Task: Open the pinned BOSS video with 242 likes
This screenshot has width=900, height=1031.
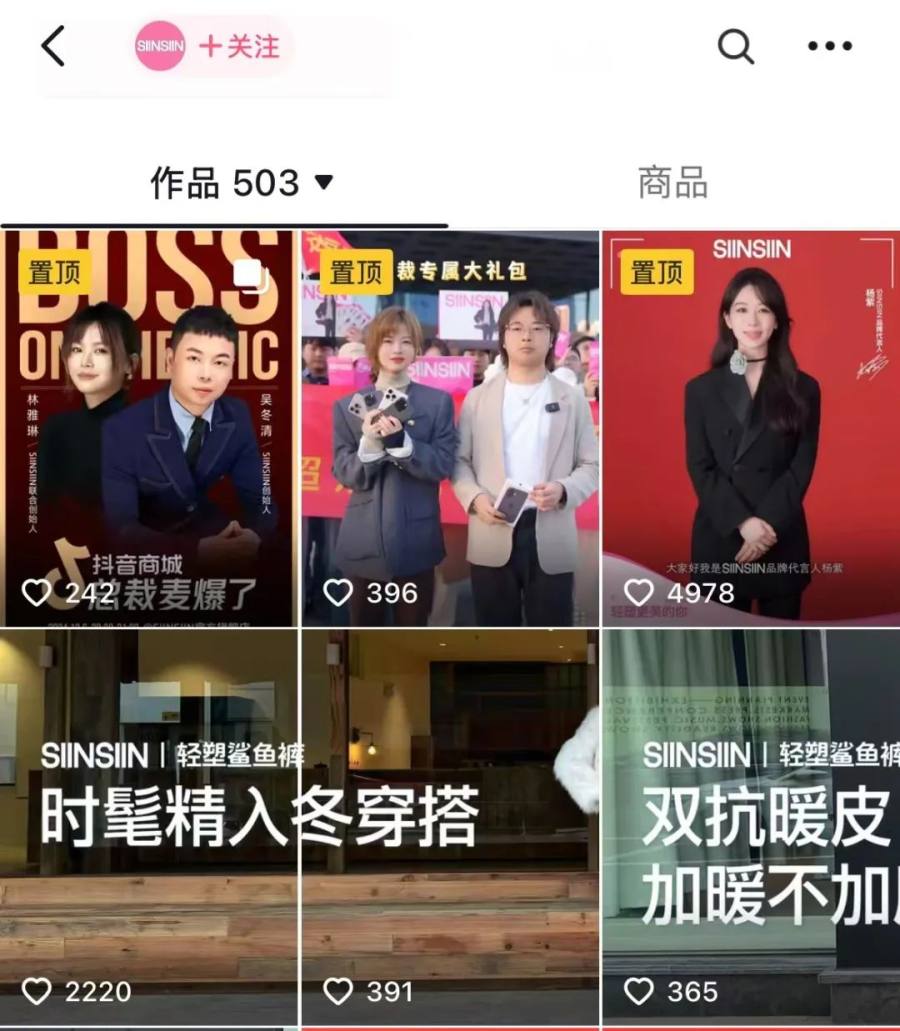Action: (x=150, y=428)
